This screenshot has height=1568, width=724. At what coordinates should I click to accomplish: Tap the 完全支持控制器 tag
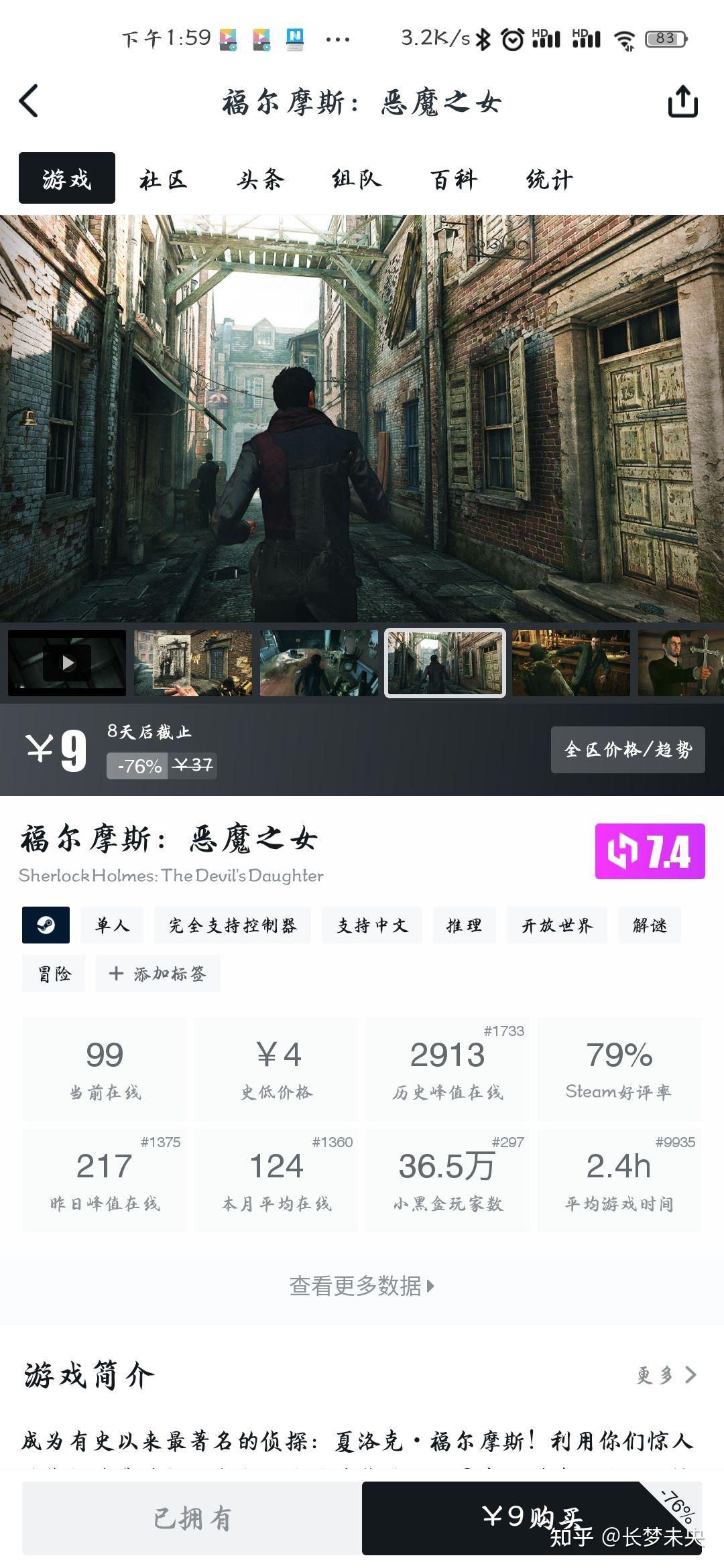[x=233, y=925]
